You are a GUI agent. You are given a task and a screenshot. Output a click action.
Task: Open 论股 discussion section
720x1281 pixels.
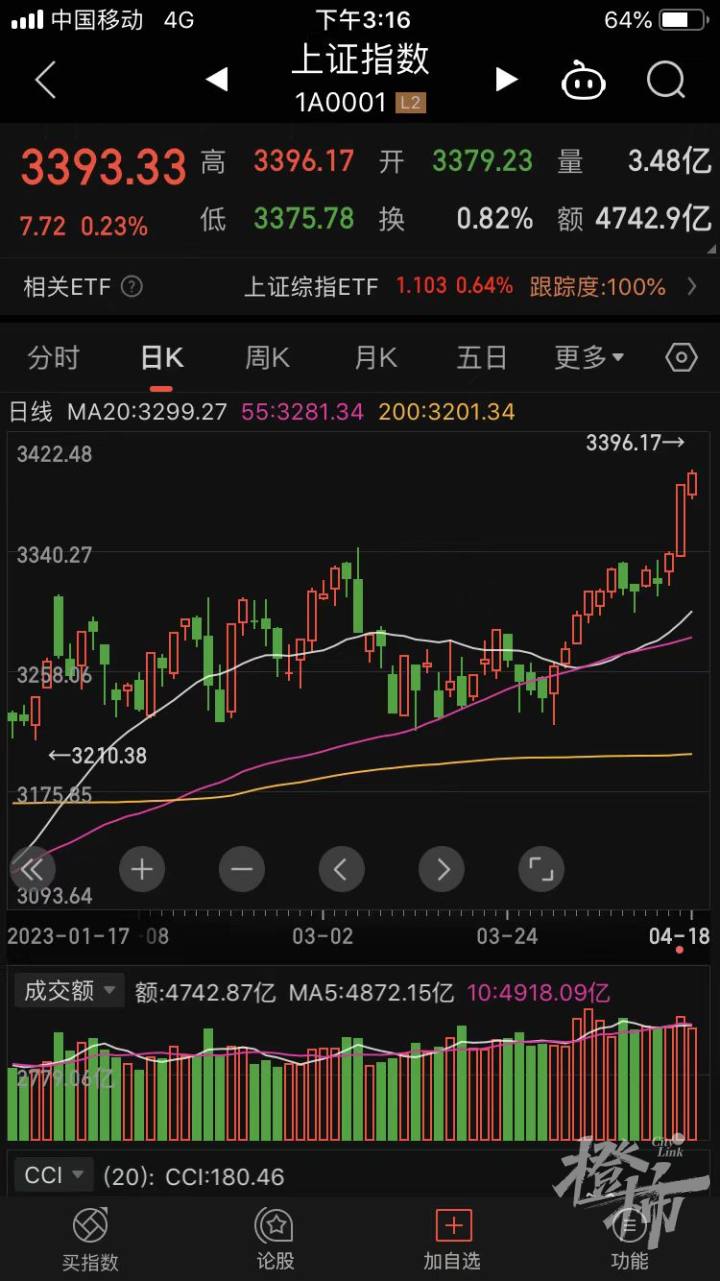tap(275, 1239)
